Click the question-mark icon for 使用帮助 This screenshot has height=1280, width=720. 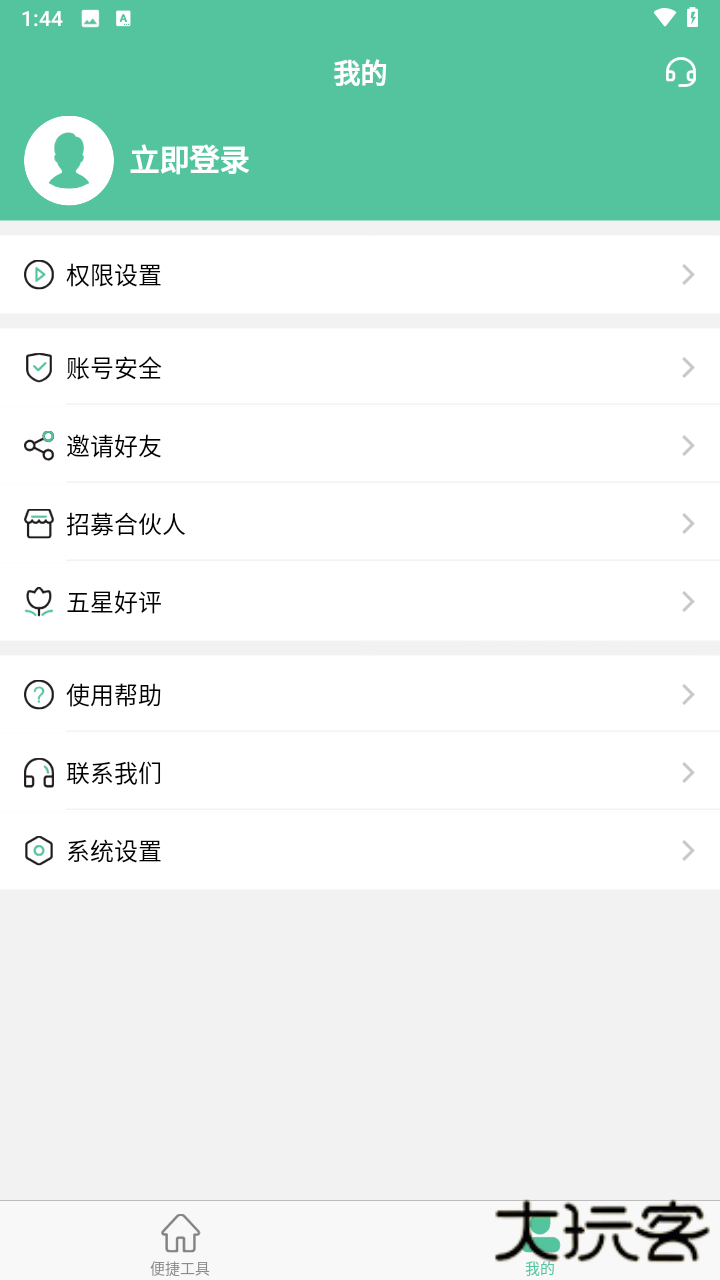pos(38,694)
